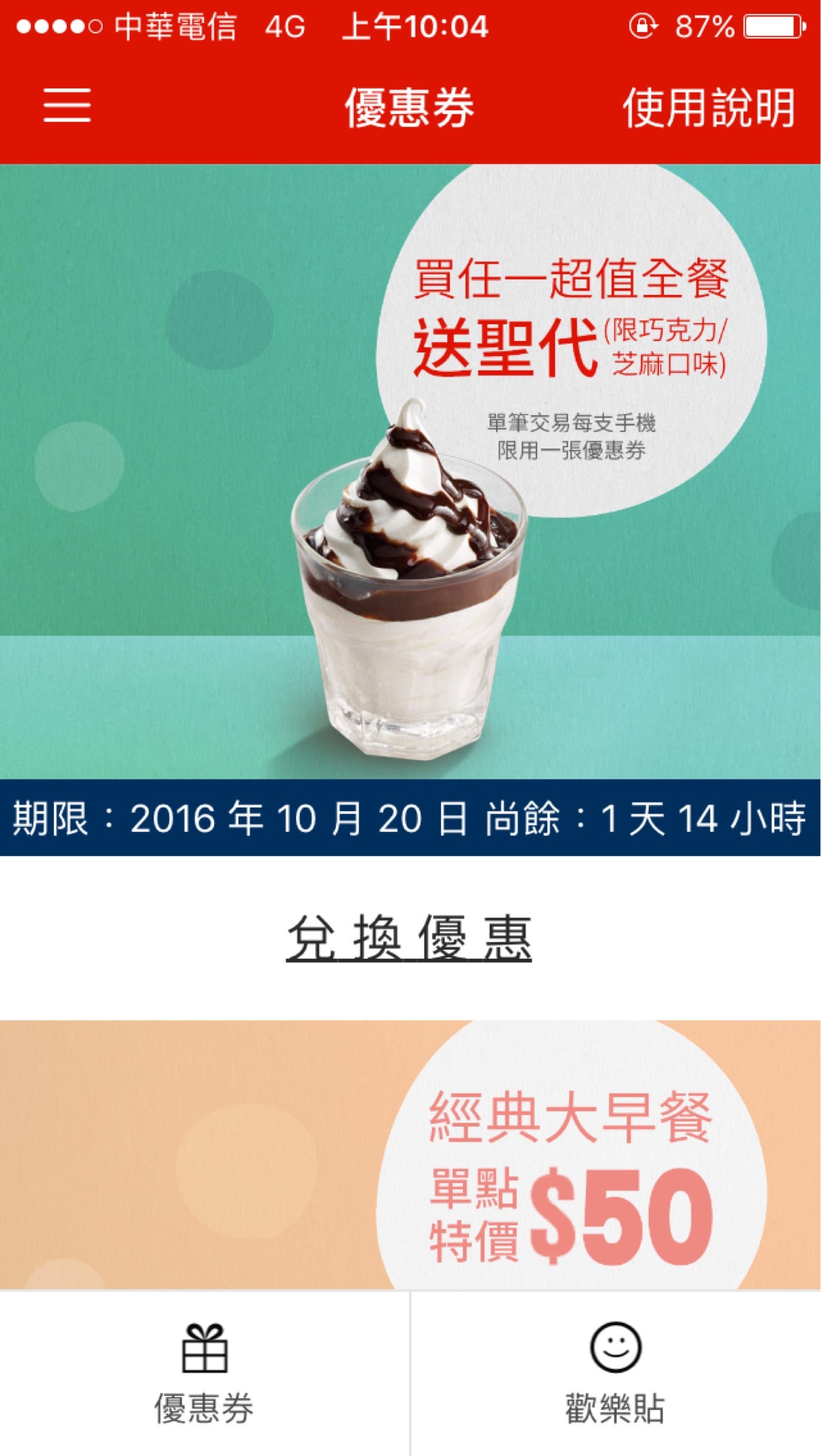Viewport: 821px width, 1456px height.
Task: Open the hamburger drawer menu
Action: (x=67, y=106)
